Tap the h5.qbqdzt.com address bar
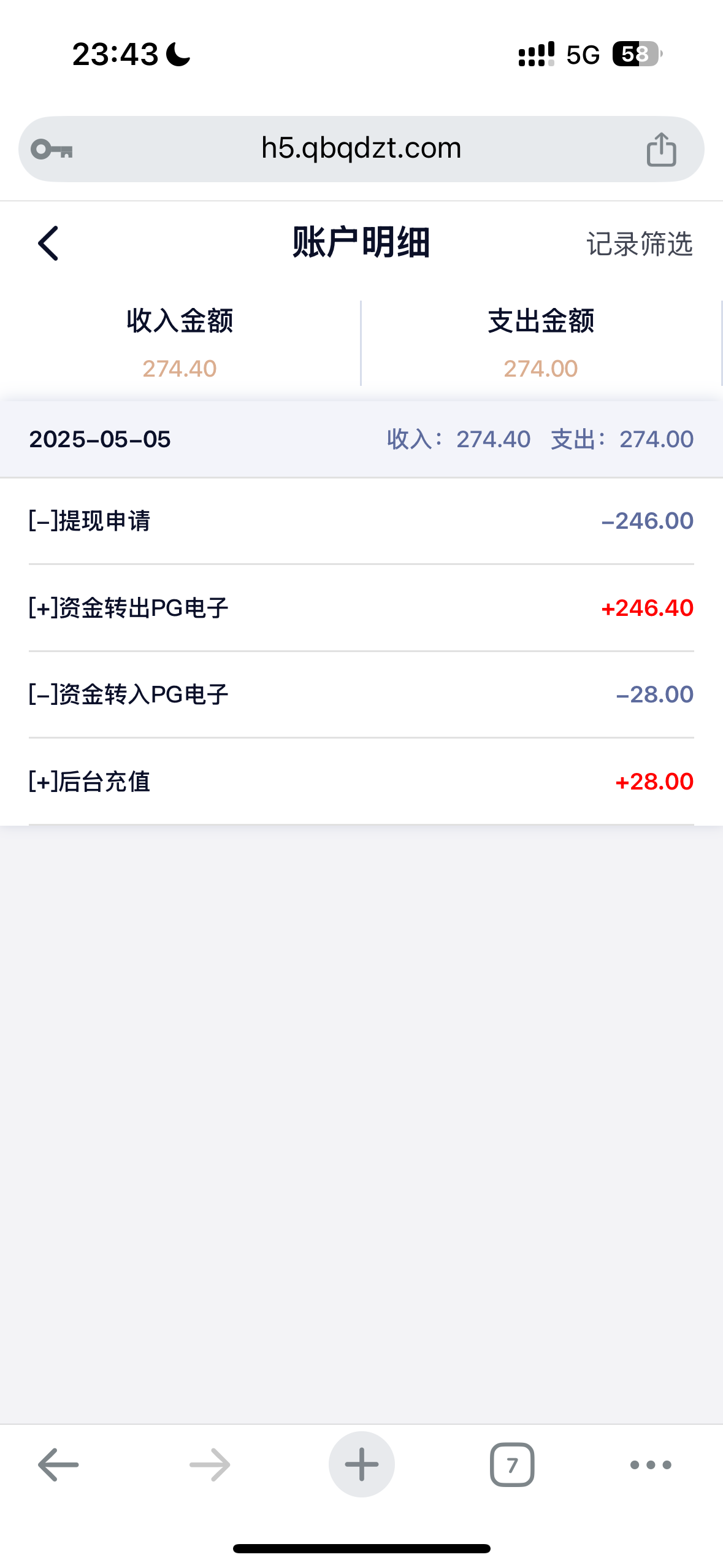This screenshot has width=723, height=1568. tap(361, 148)
